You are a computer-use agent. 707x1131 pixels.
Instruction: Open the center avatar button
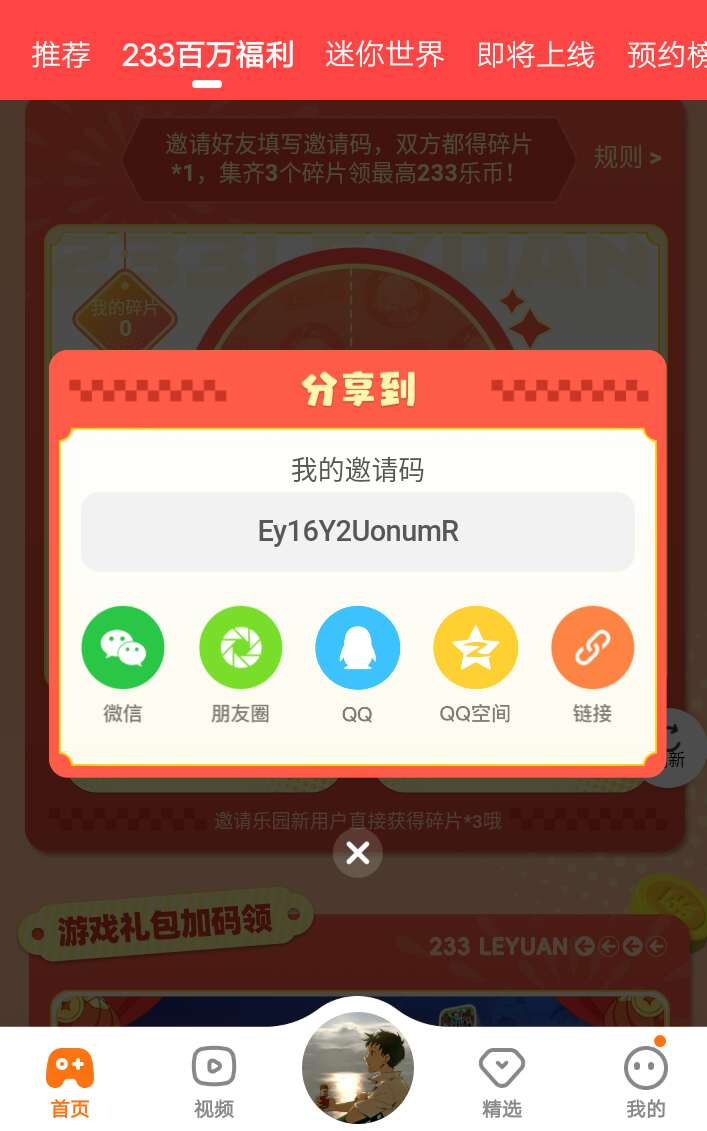(358, 1068)
